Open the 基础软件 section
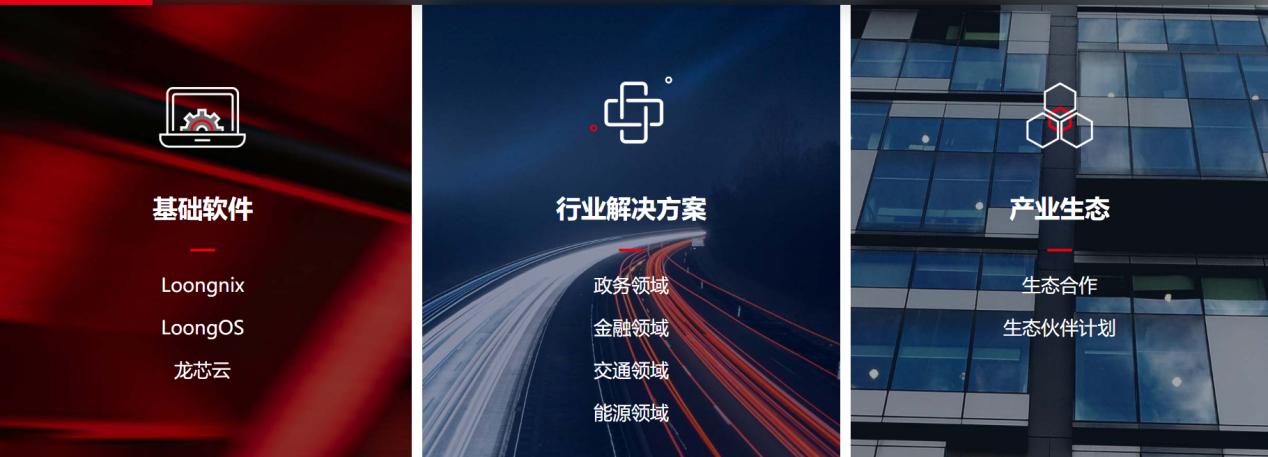Screen dimensions: 1268x457 tap(202, 209)
